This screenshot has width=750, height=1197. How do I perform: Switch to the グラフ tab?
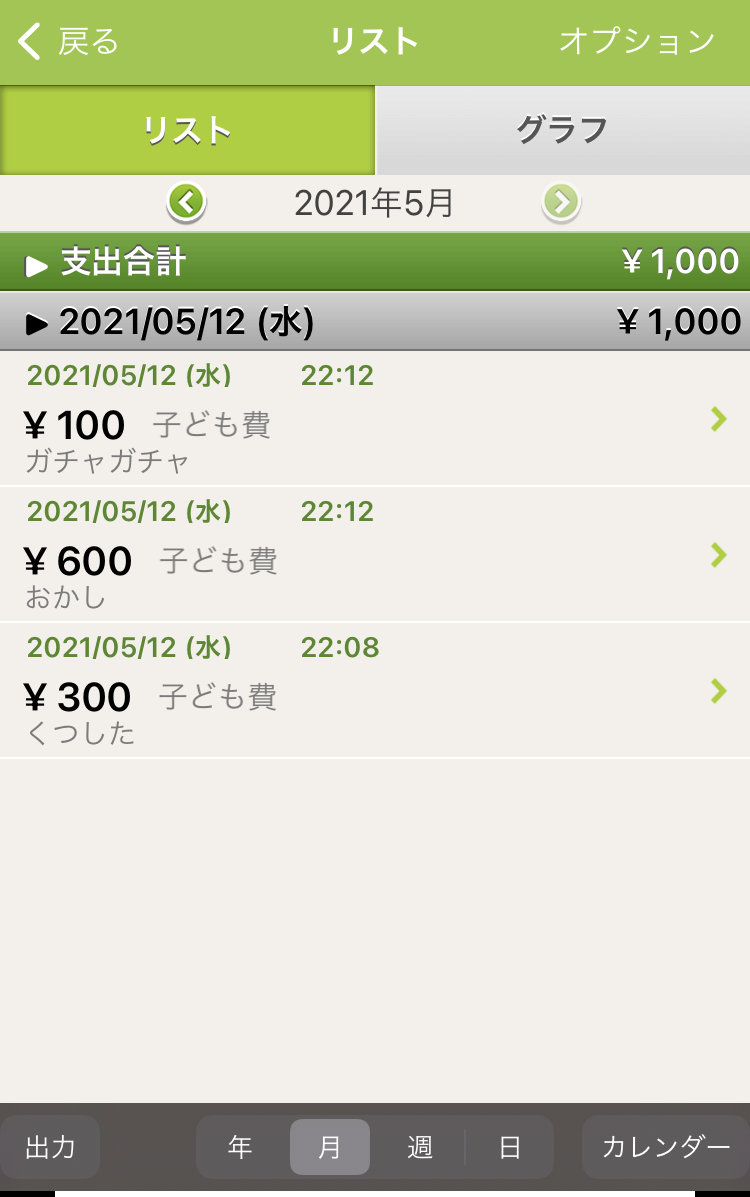click(562, 130)
